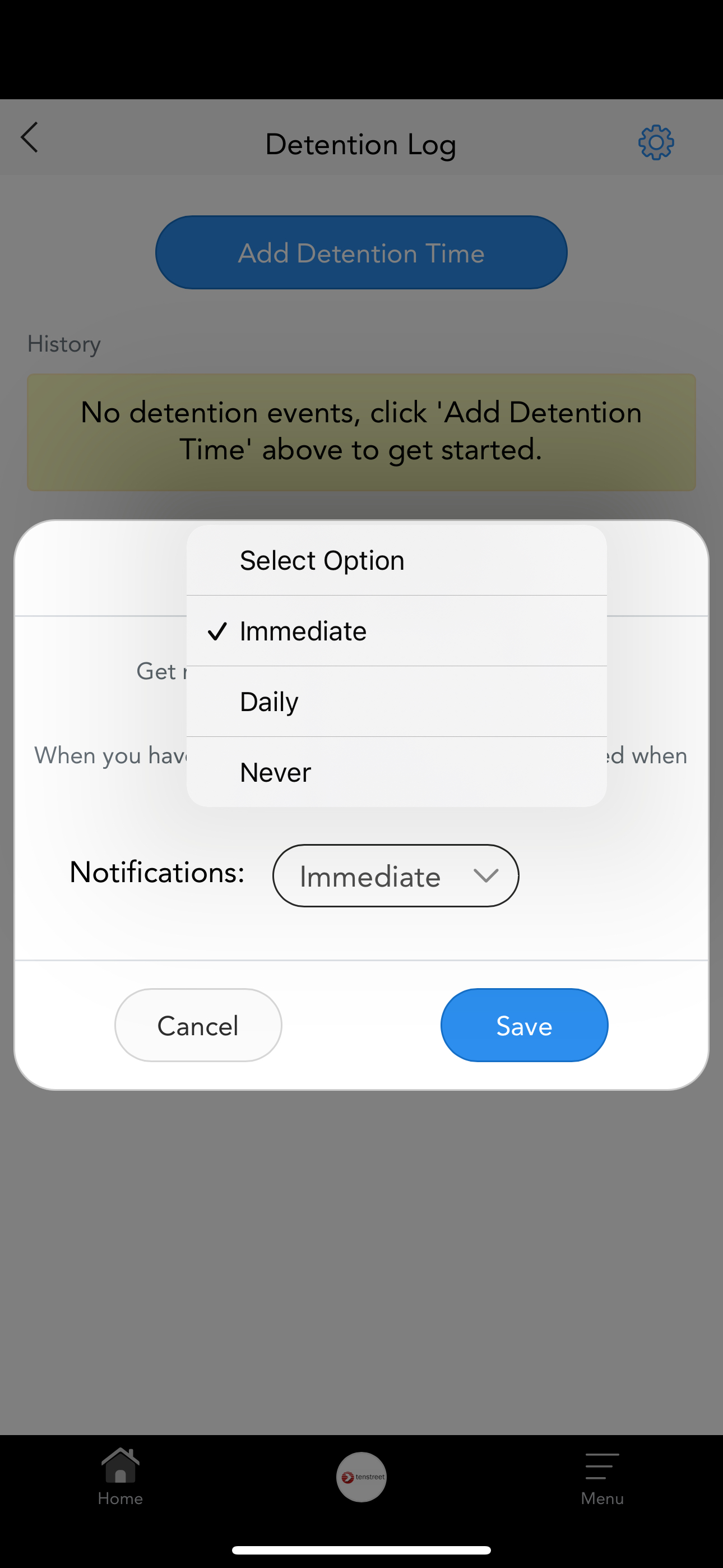Save the notification settings
The image size is (723, 1568).
524,1025
